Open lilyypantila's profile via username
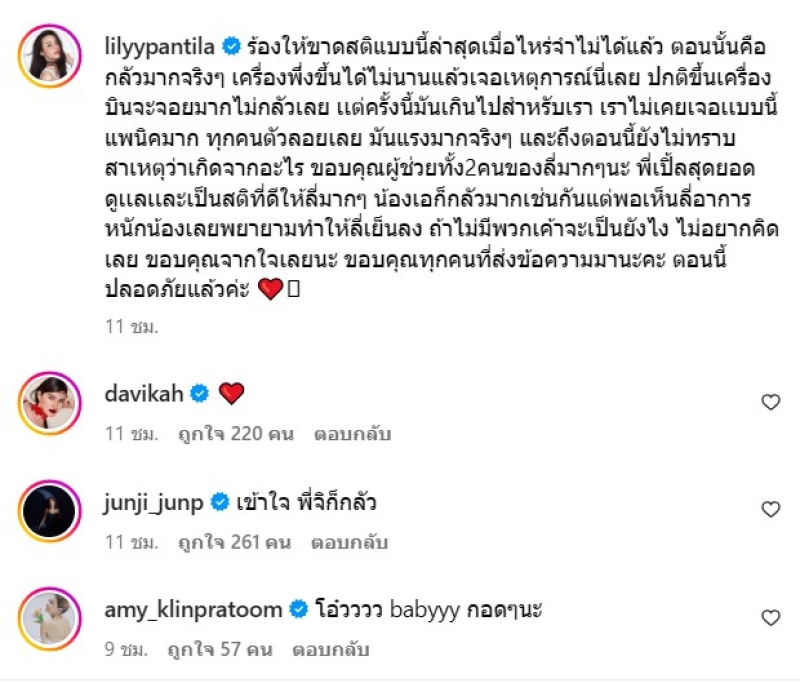Image resolution: width=800 pixels, height=683 pixels. click(159, 45)
